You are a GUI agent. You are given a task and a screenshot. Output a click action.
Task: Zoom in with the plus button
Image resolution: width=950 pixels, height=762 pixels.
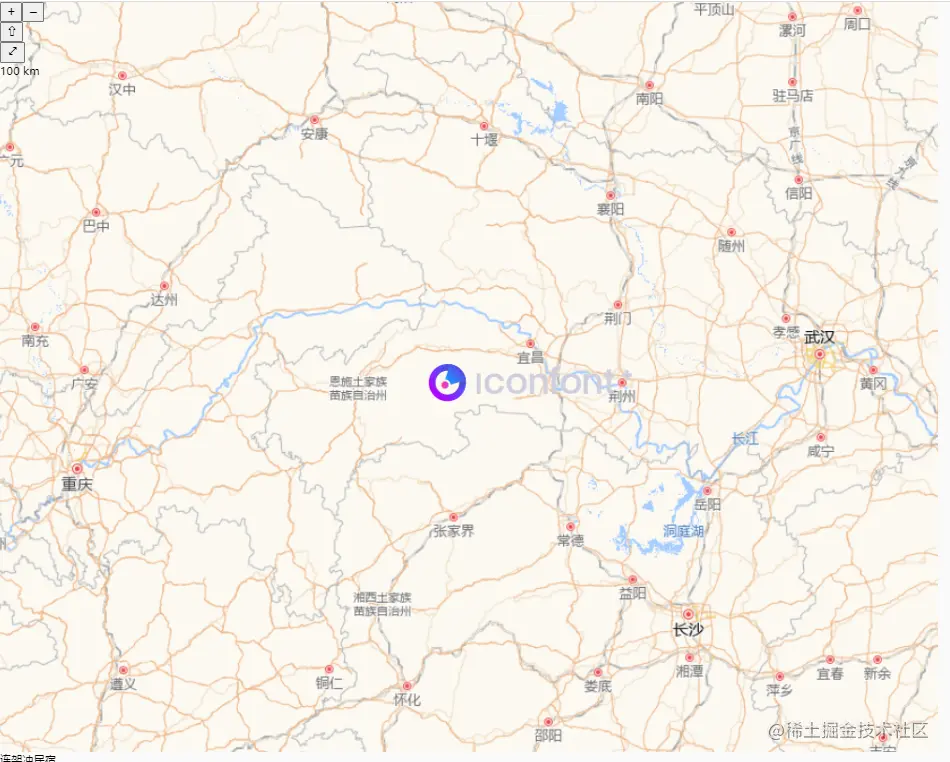pos(11,12)
